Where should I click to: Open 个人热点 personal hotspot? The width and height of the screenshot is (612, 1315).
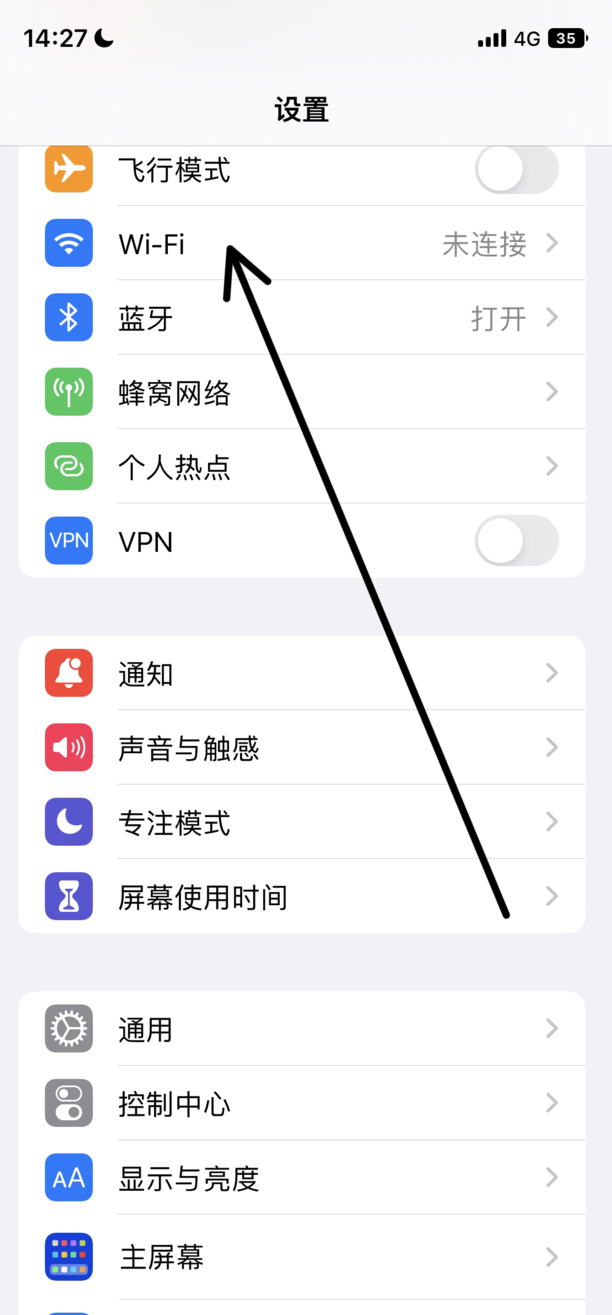[300, 467]
